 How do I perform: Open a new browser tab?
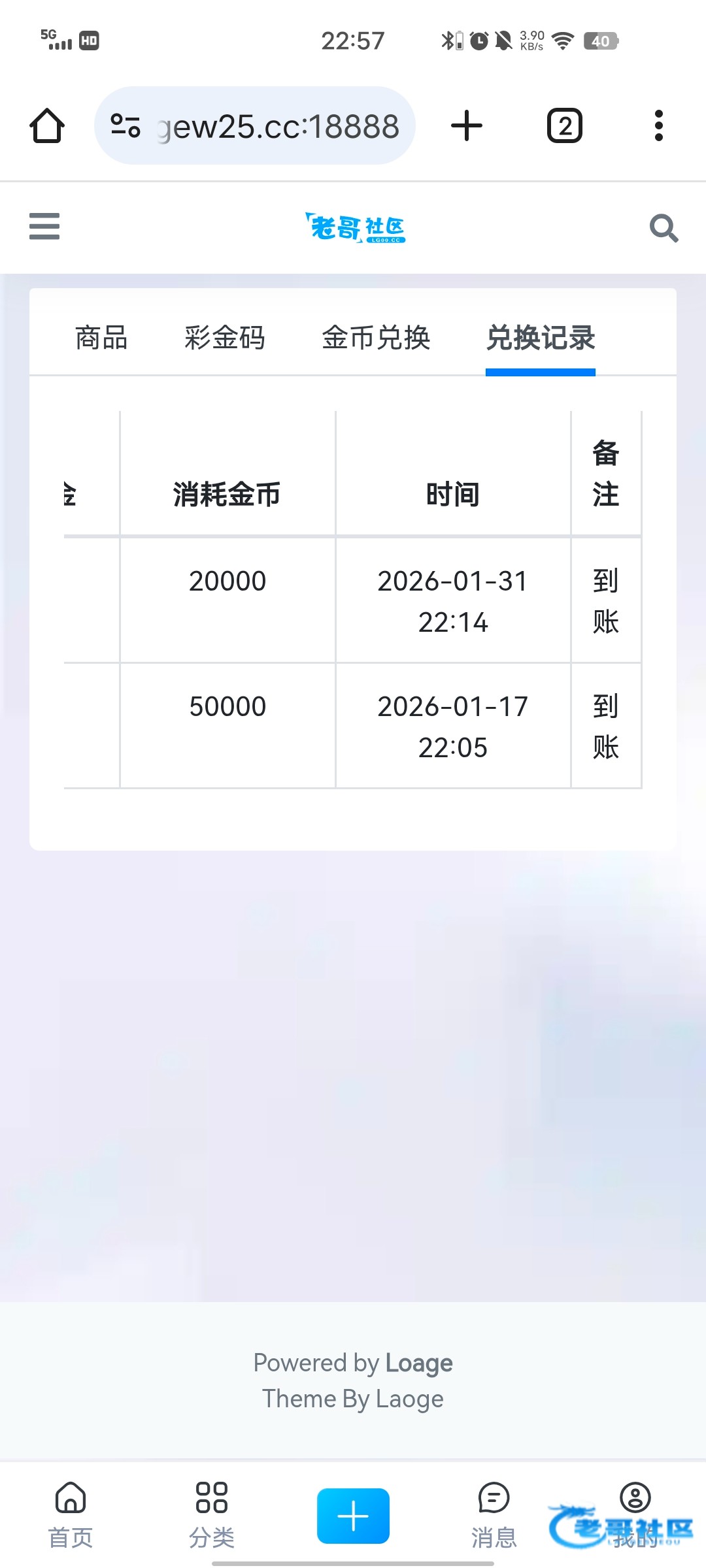pos(467,125)
